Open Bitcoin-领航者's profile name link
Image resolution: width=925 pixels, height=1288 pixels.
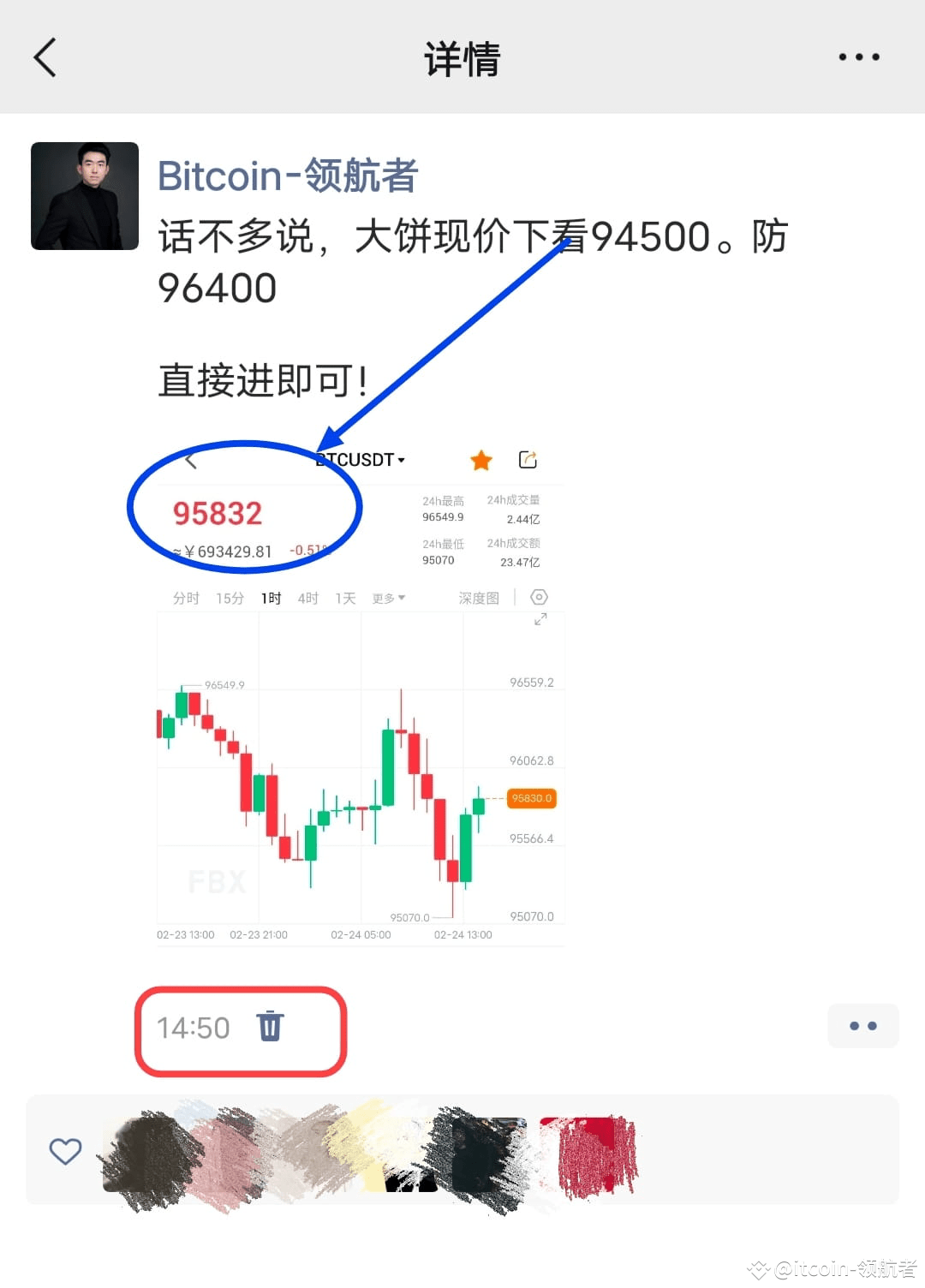(287, 175)
